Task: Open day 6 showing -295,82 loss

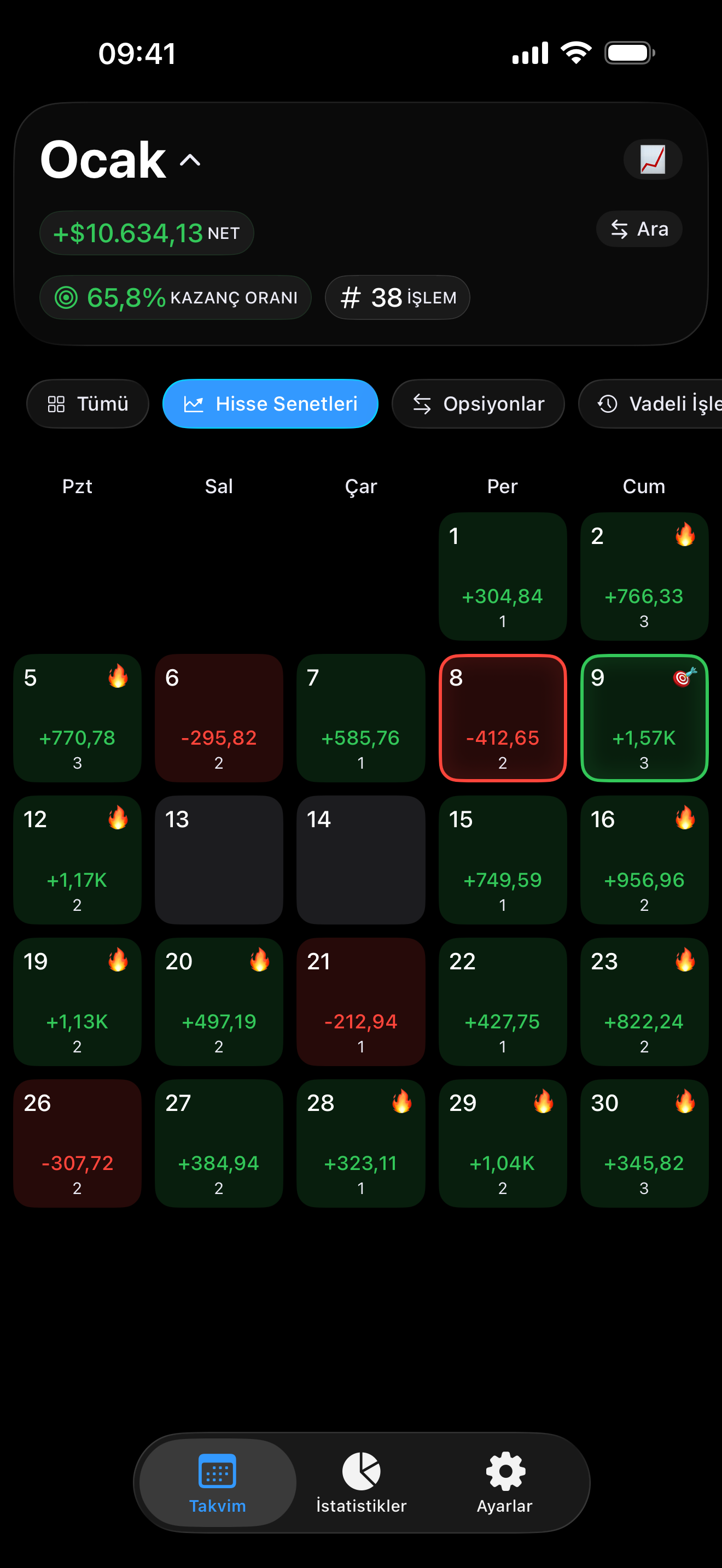Action: pos(219,718)
